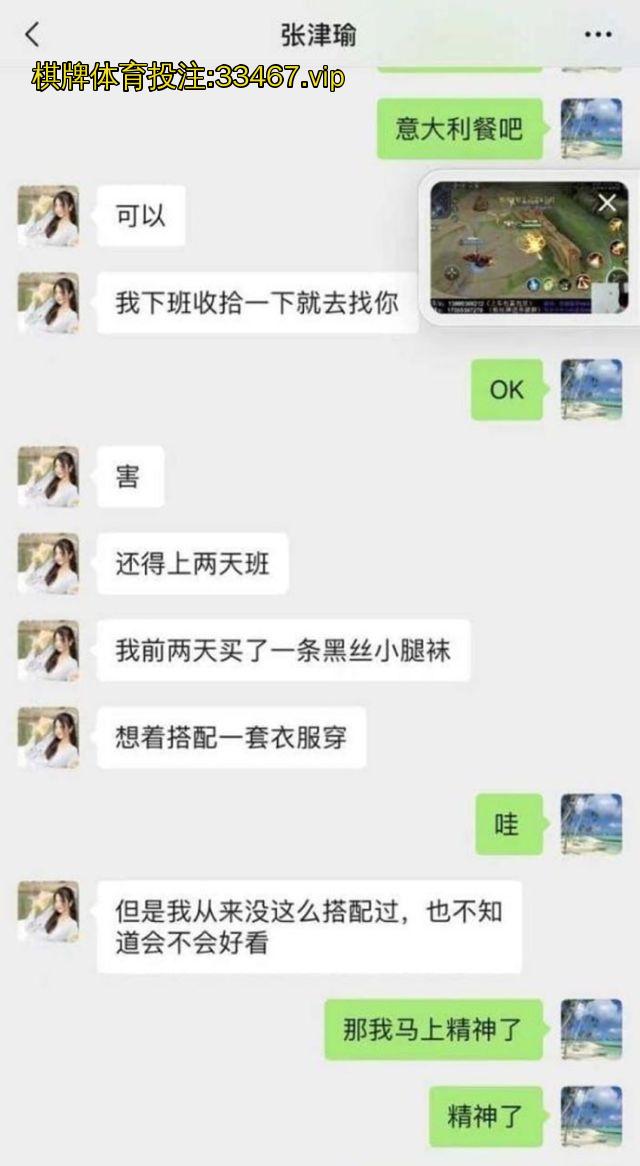Tap the avatar beside the 可以 message
This screenshot has width=640, height=1166.
point(48,216)
